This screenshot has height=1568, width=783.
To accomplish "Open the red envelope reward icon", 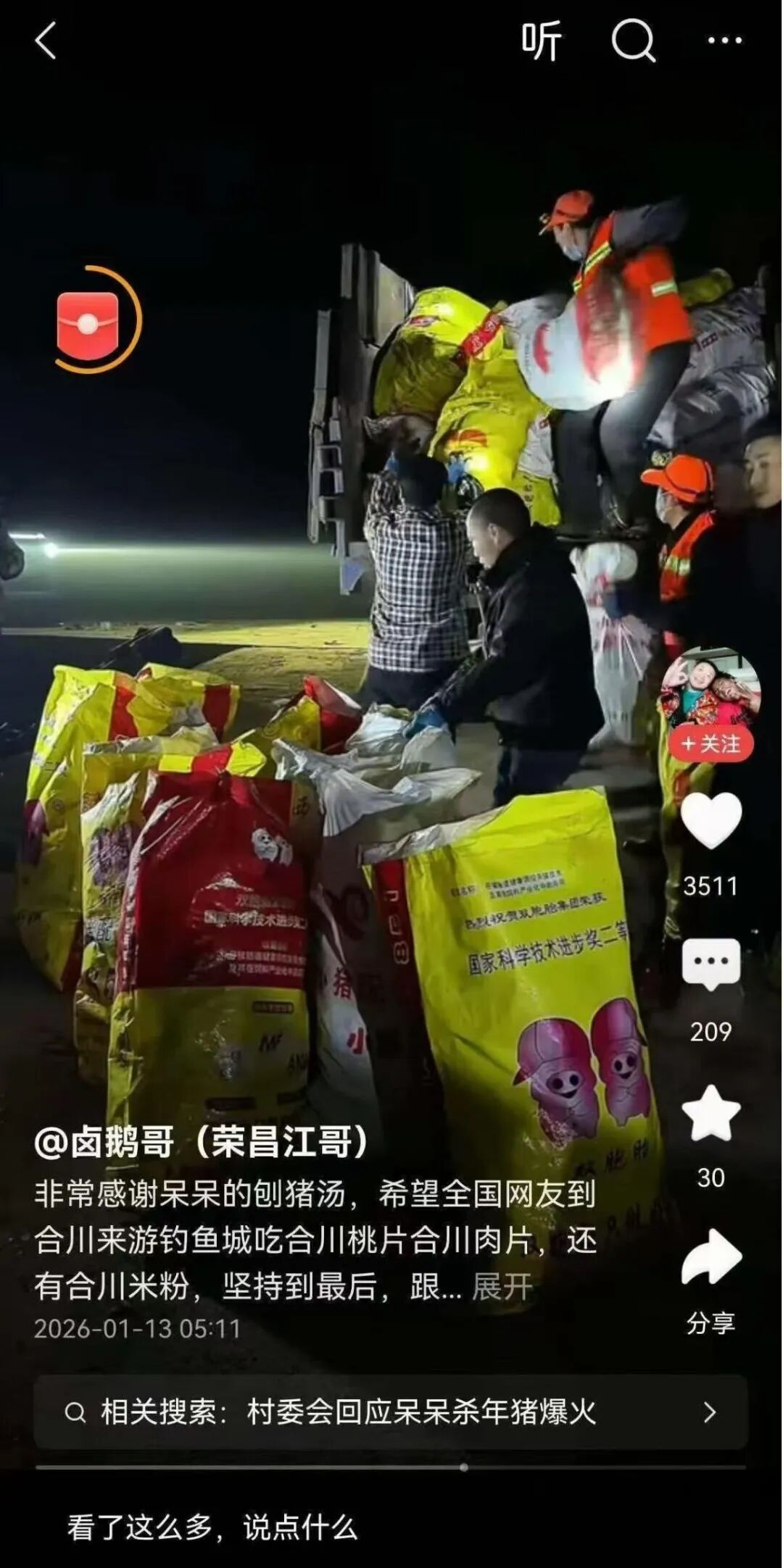I will (x=88, y=325).
